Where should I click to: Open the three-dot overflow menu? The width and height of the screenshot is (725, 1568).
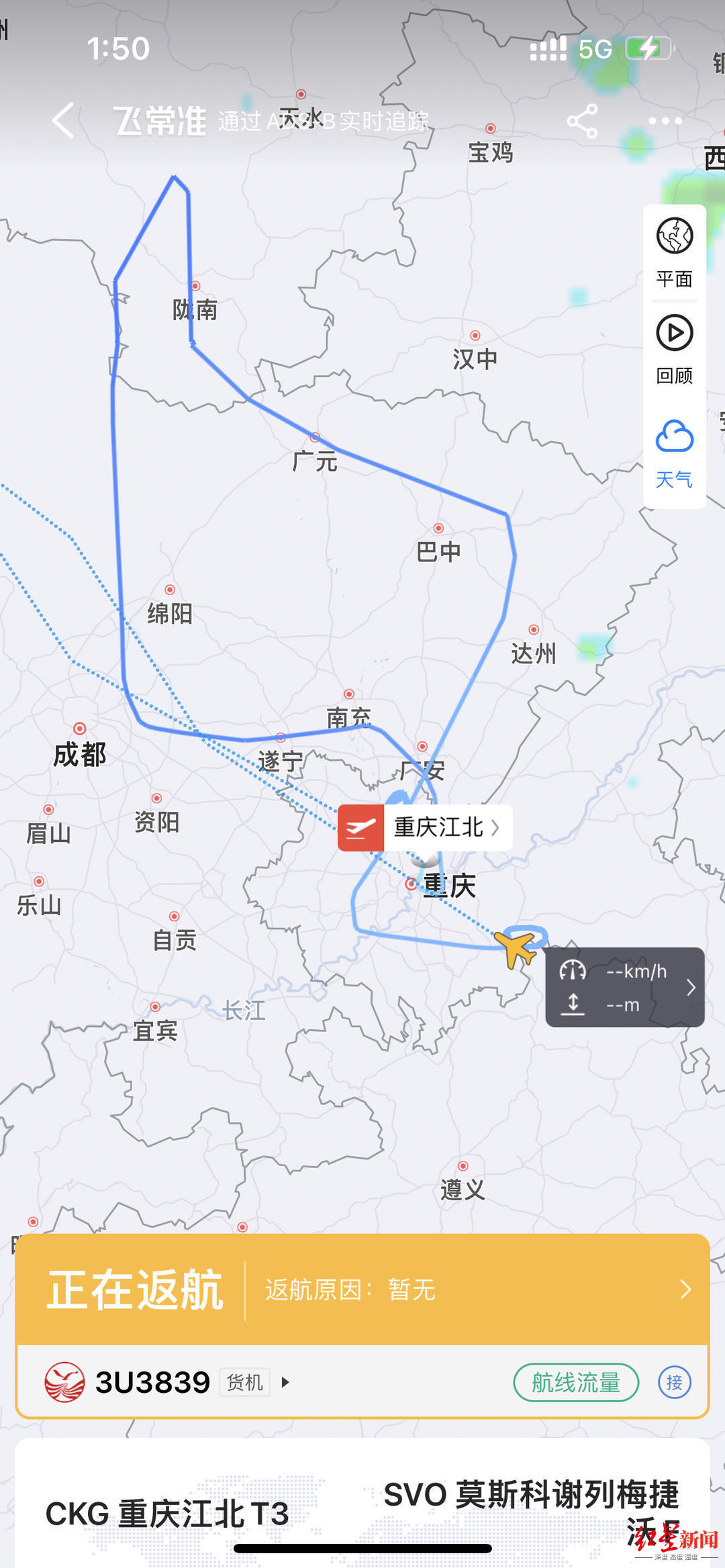click(665, 121)
